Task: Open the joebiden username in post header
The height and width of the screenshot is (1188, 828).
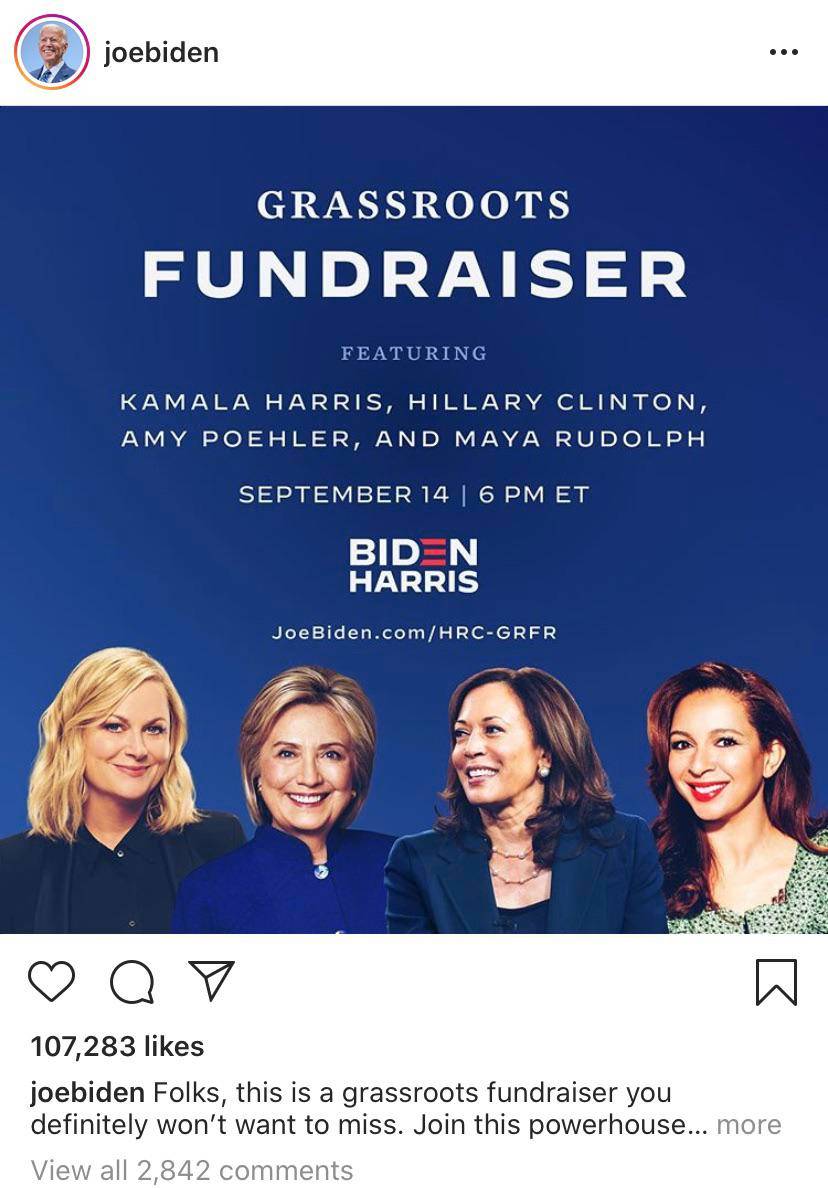Action: click(x=161, y=53)
